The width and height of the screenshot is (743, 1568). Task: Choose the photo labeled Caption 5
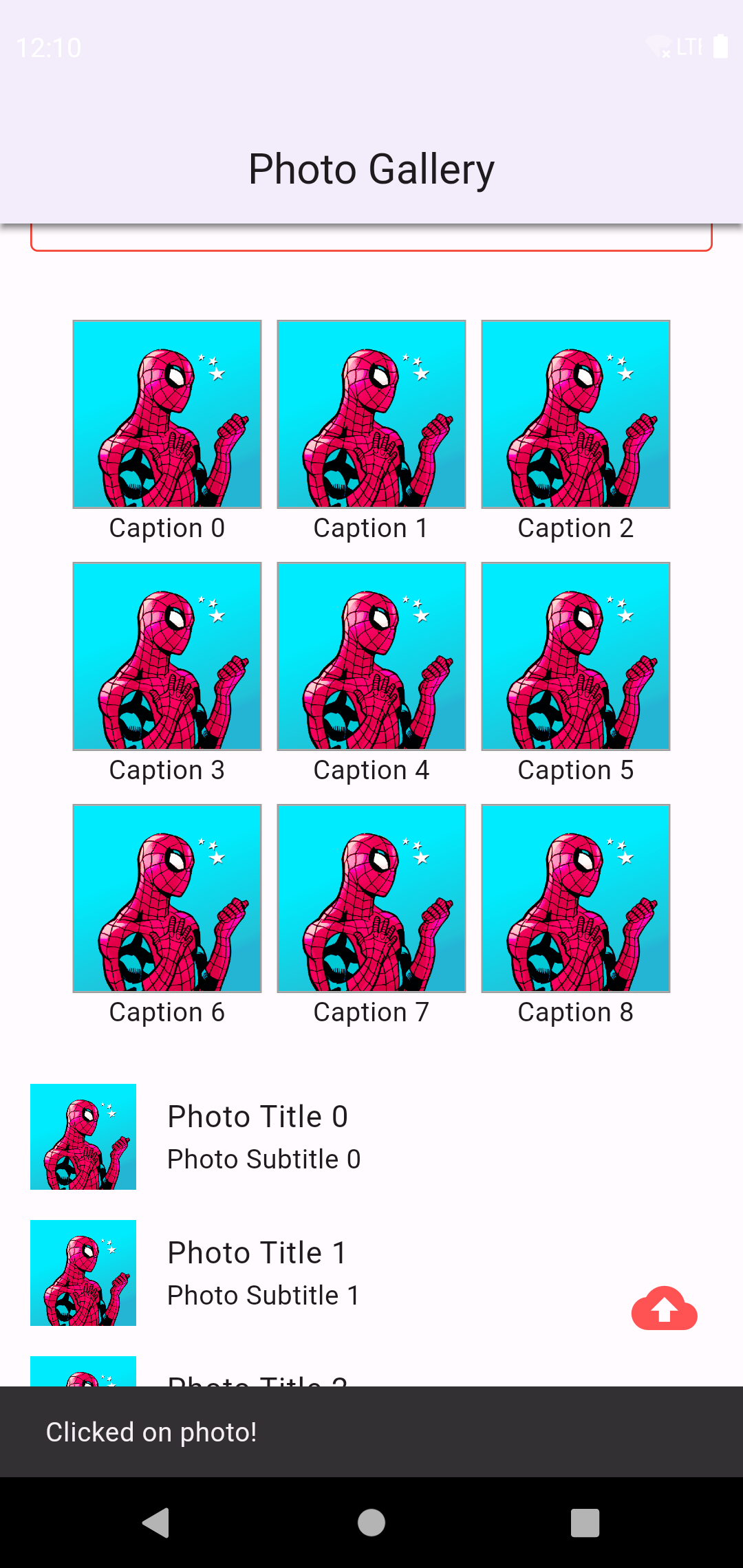point(576,657)
